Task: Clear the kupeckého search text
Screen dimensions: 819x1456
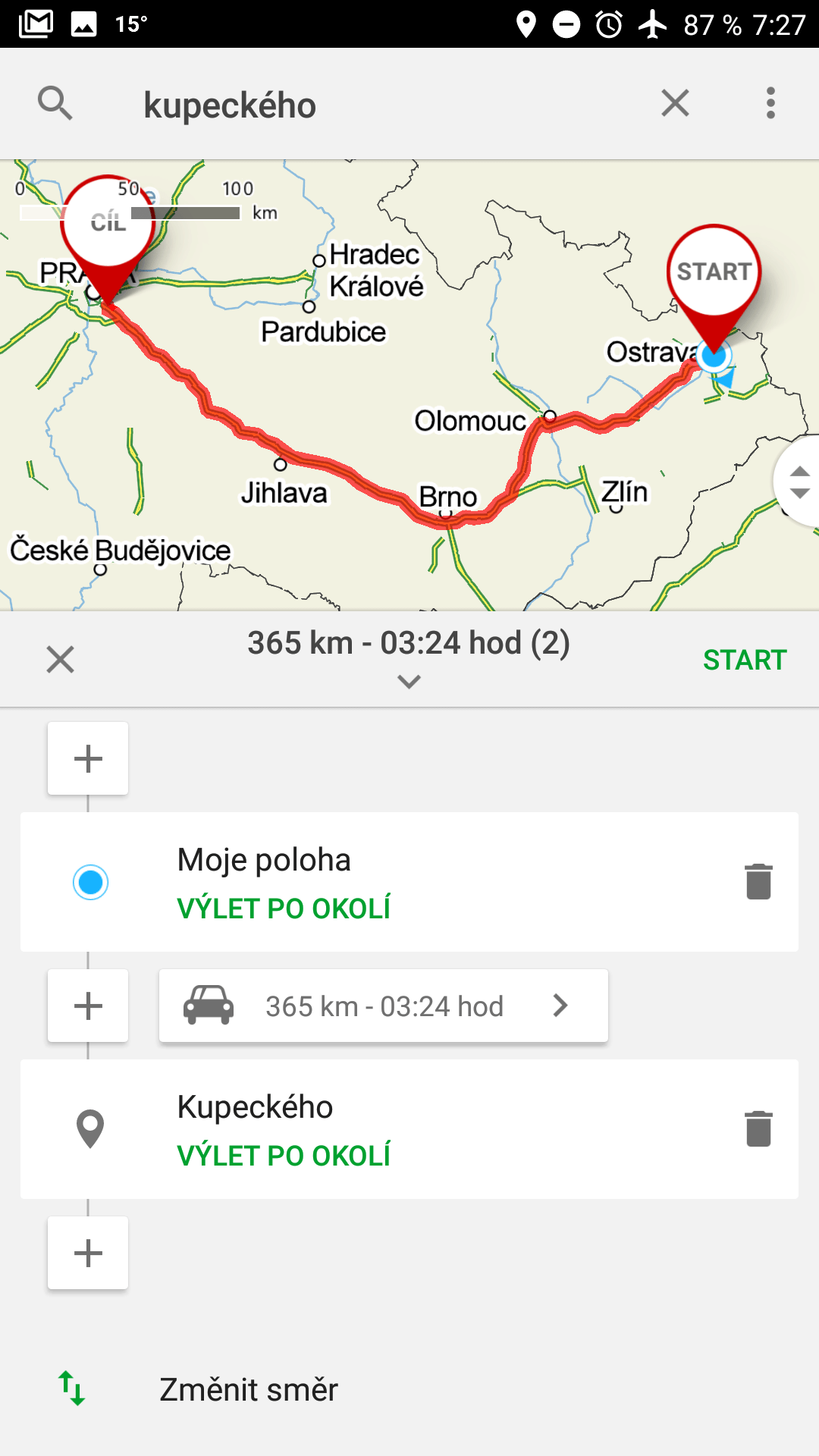Action: [x=675, y=103]
